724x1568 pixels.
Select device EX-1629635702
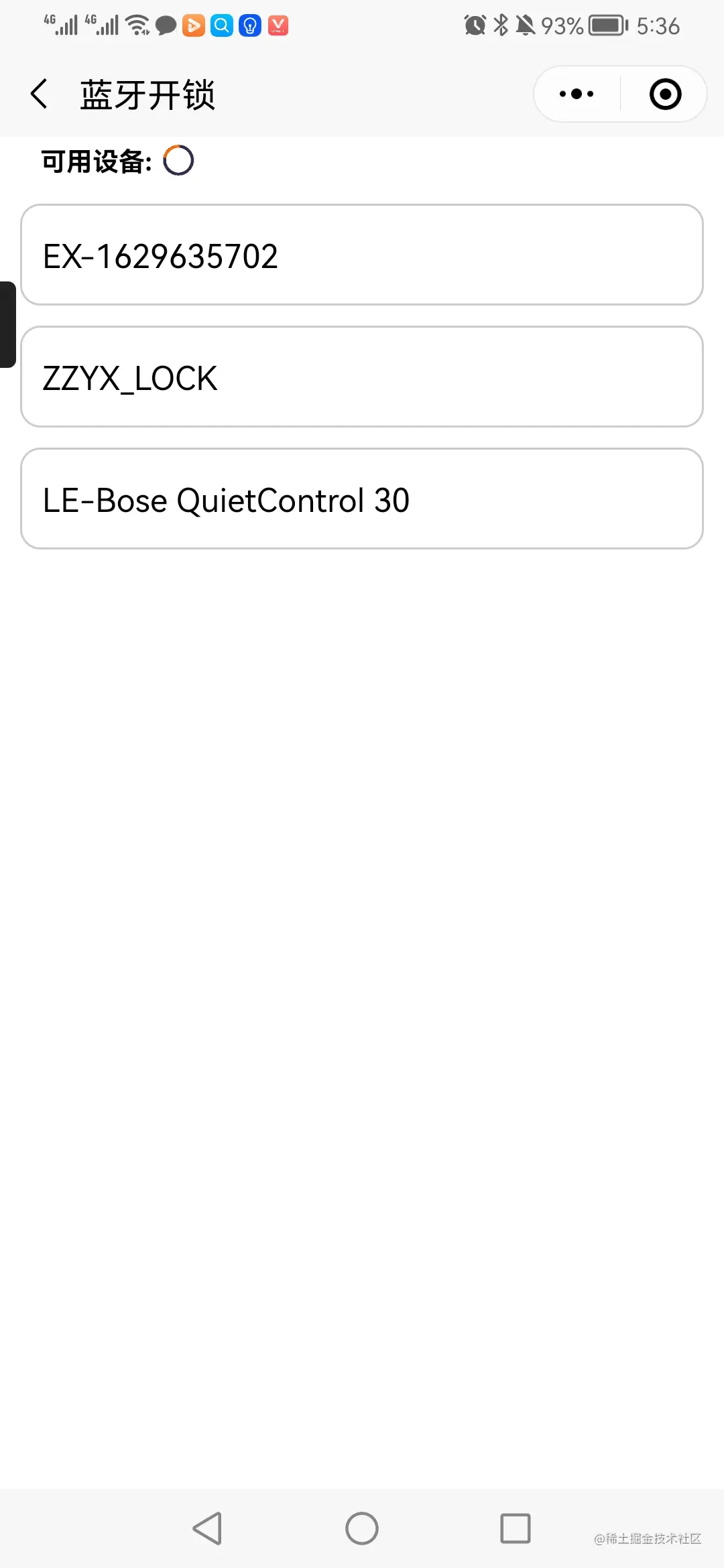[362, 255]
